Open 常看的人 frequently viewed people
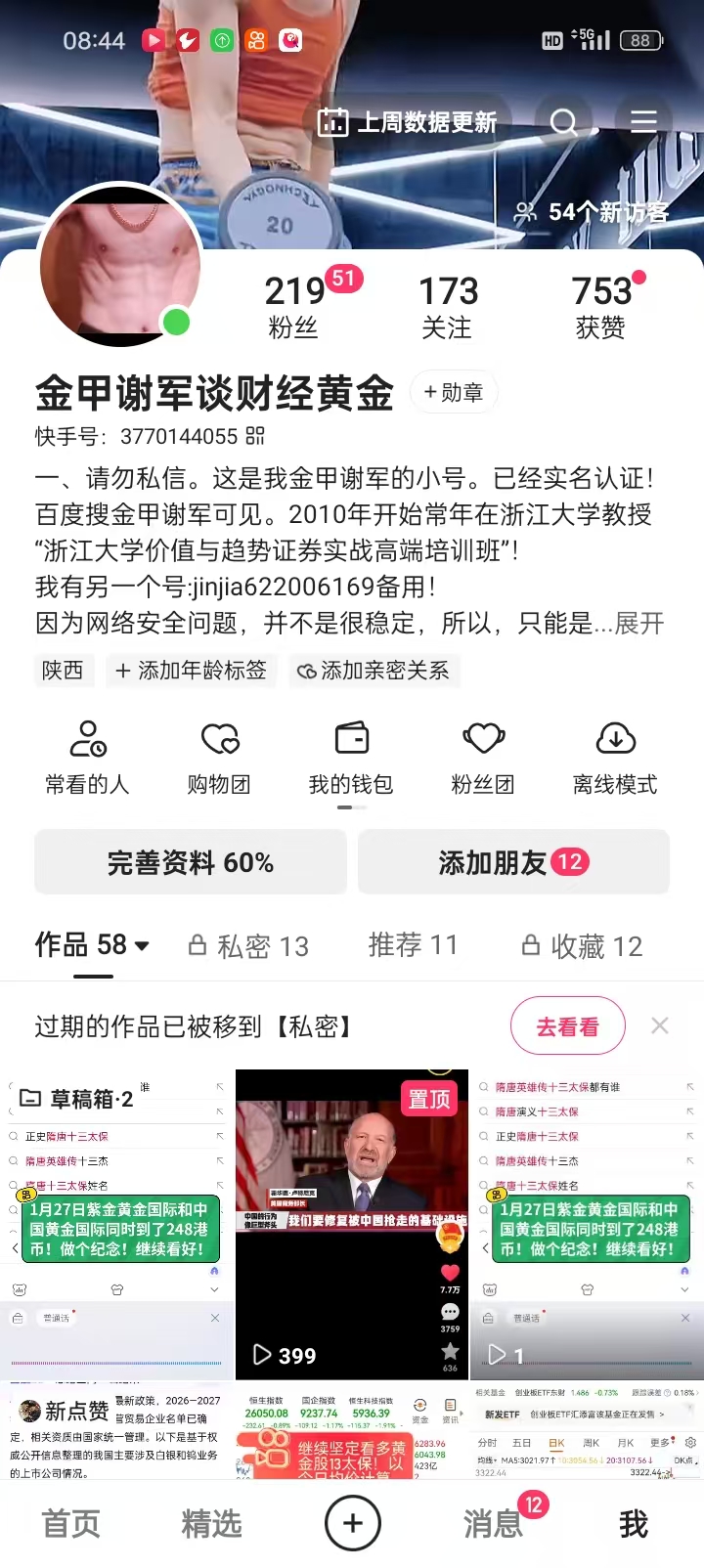This screenshot has width=704, height=1568. pyautogui.click(x=87, y=758)
